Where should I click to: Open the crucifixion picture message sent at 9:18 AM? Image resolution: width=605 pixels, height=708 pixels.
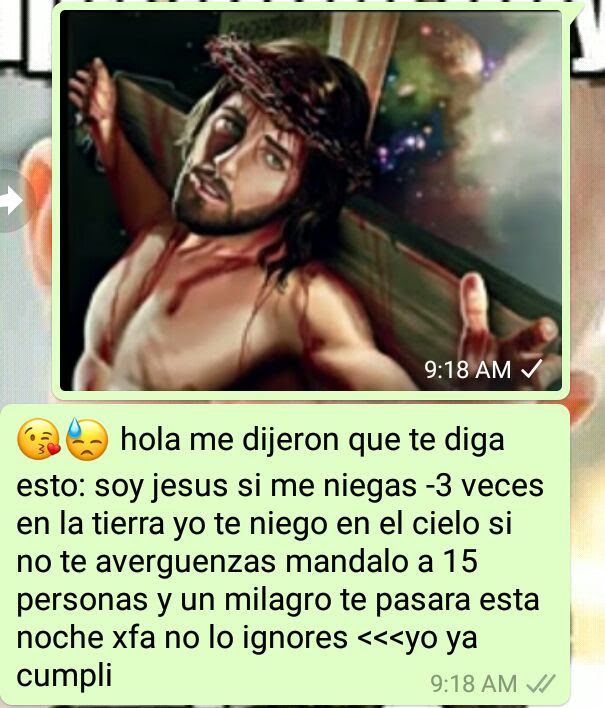(310, 200)
